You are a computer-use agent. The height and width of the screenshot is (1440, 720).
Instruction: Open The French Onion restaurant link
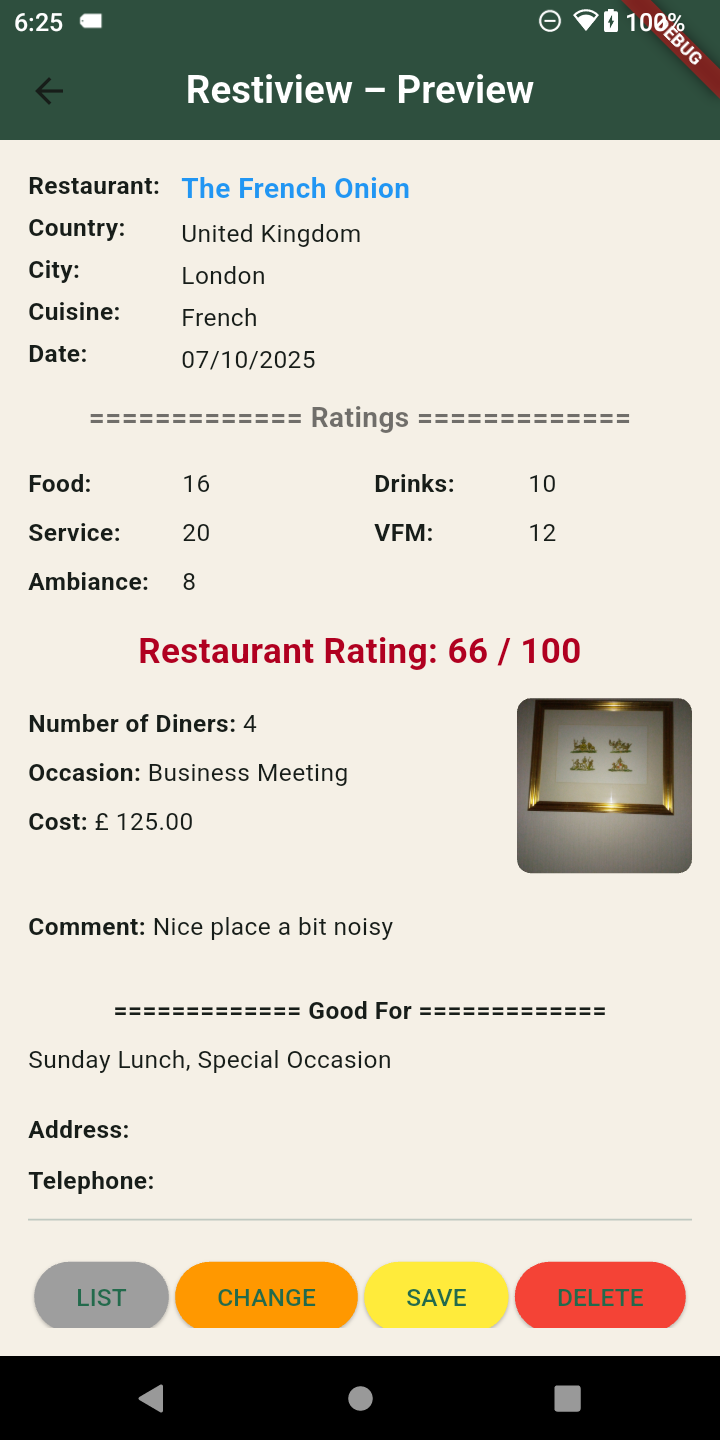click(295, 188)
